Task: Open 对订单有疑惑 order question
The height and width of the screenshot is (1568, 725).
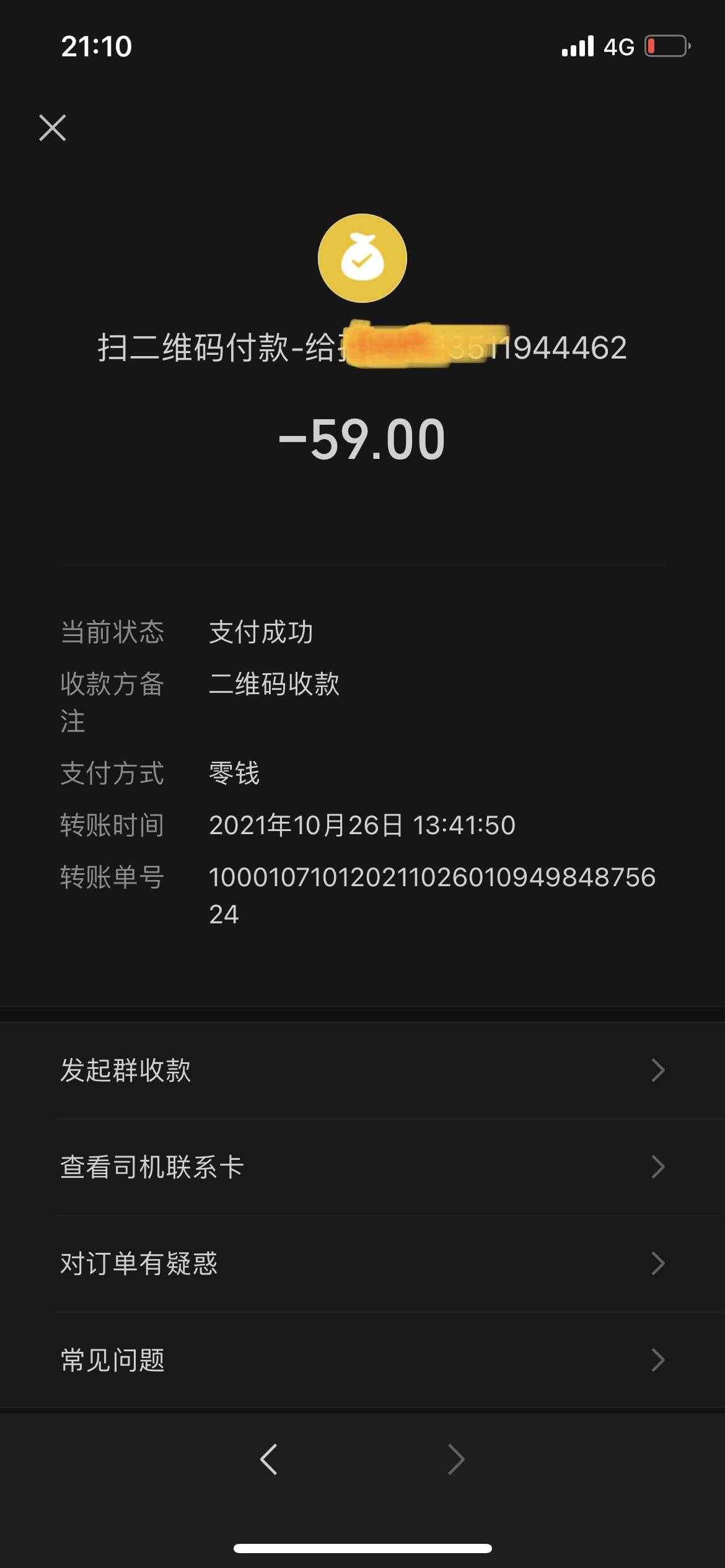Action: click(x=362, y=1263)
